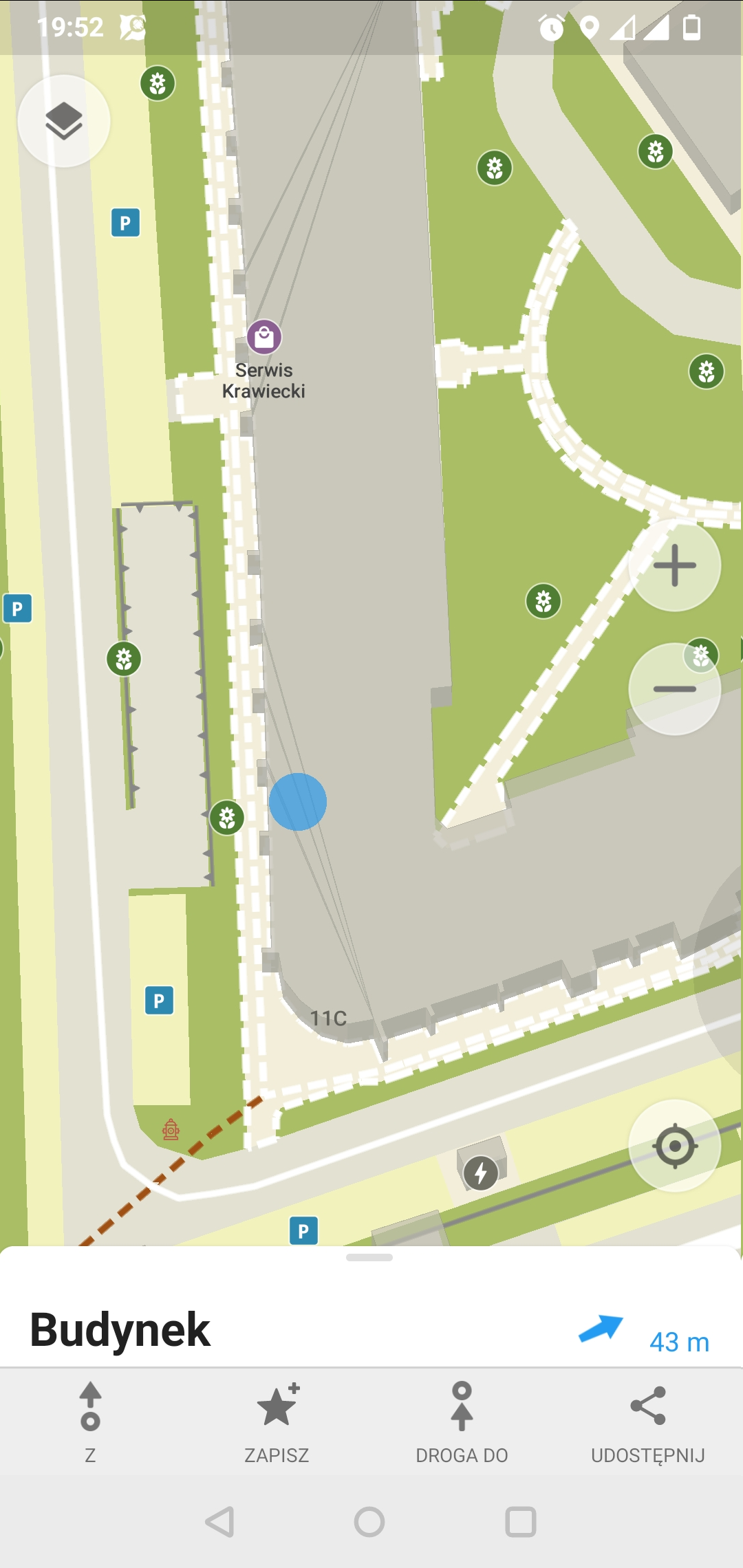Tap Droga do for route here
The height and width of the screenshot is (1568, 743).
click(x=462, y=1421)
